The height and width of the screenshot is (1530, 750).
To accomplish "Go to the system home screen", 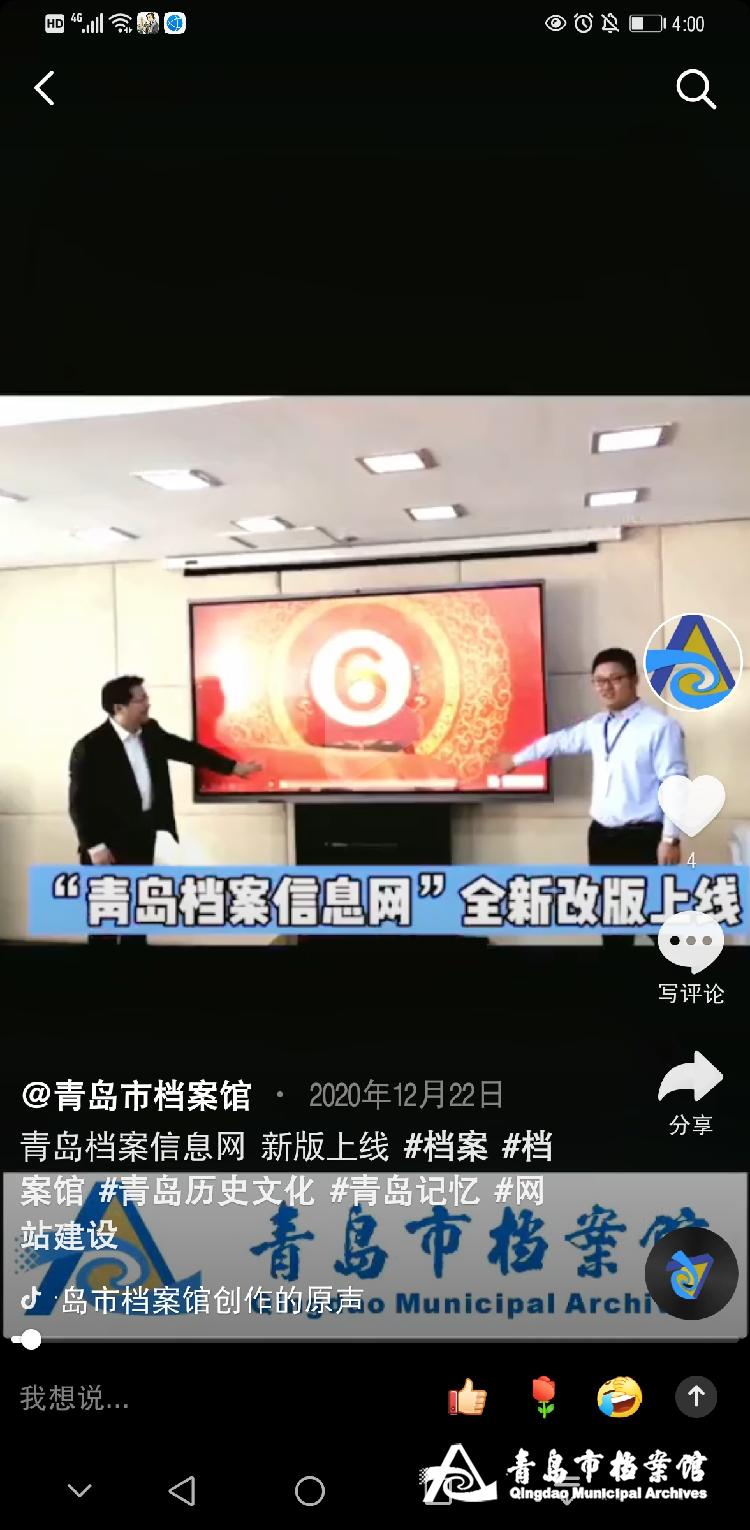I will point(310,1492).
